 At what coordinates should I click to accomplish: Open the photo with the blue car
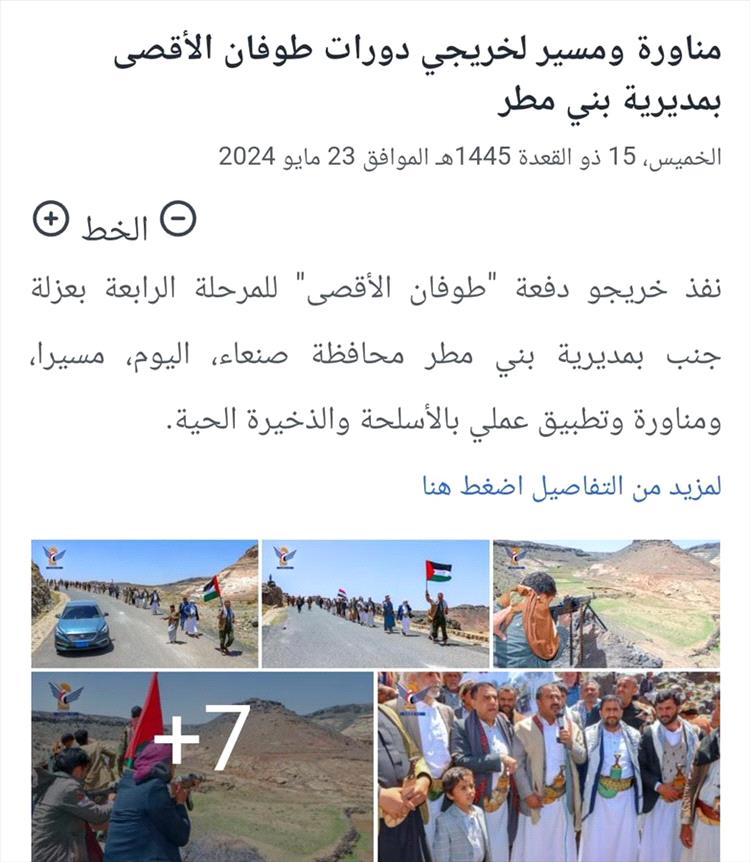pyautogui.click(x=144, y=604)
